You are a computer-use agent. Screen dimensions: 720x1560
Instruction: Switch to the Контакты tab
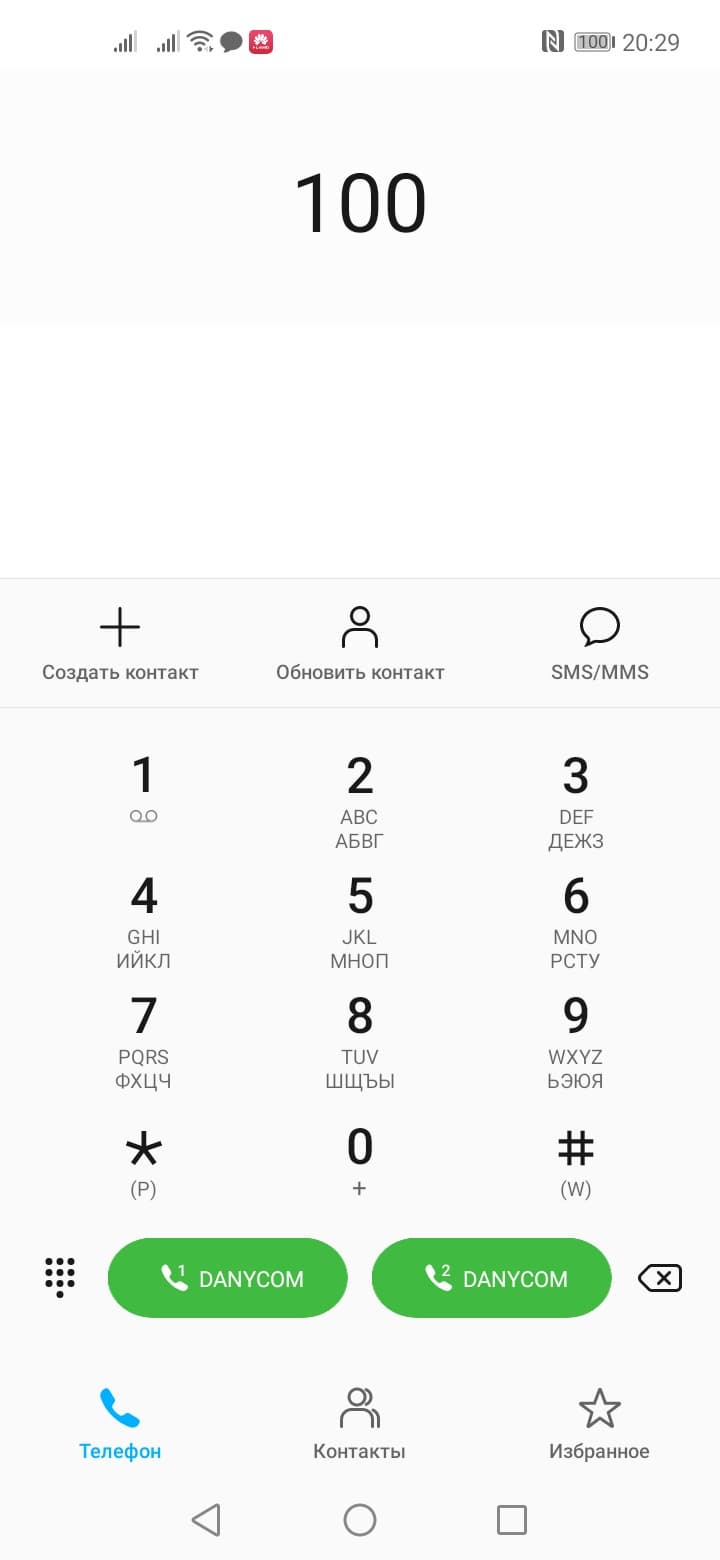click(x=360, y=1423)
